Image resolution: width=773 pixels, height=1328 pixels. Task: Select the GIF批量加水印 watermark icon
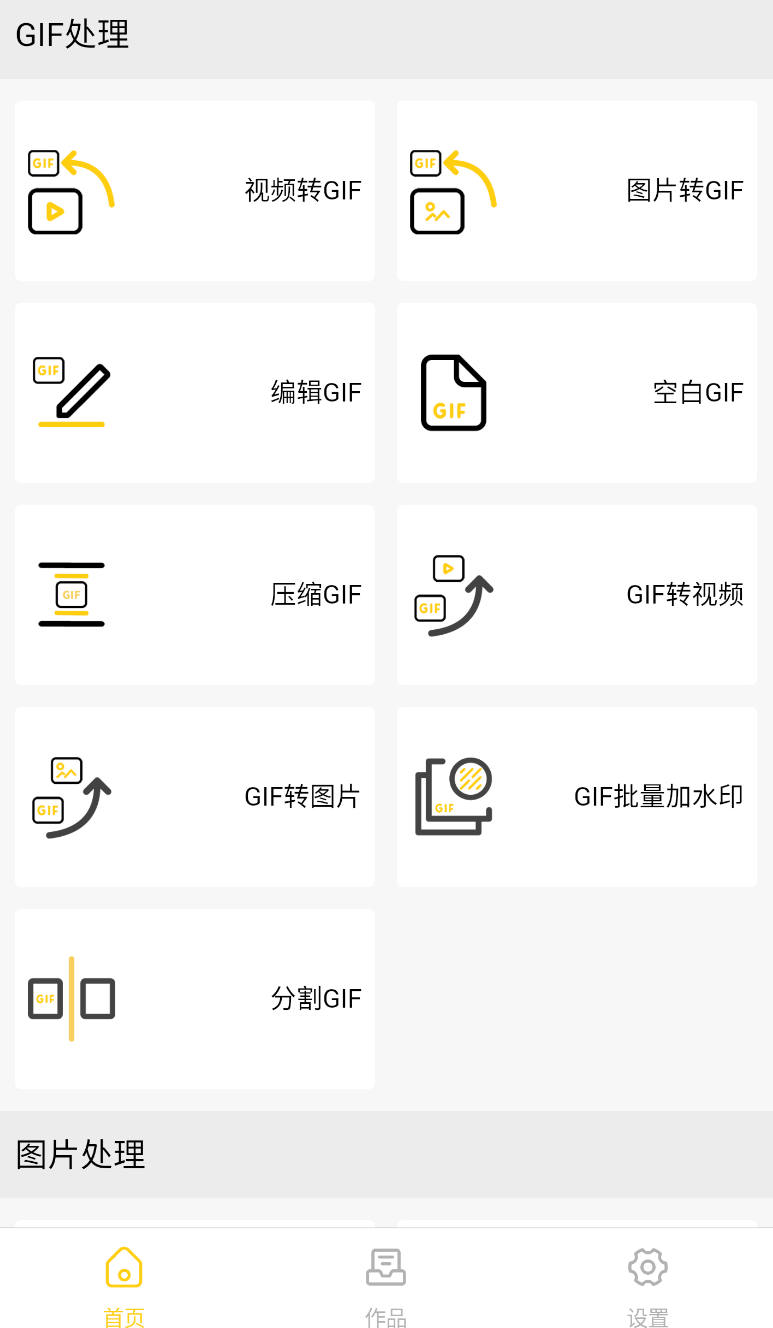(453, 797)
